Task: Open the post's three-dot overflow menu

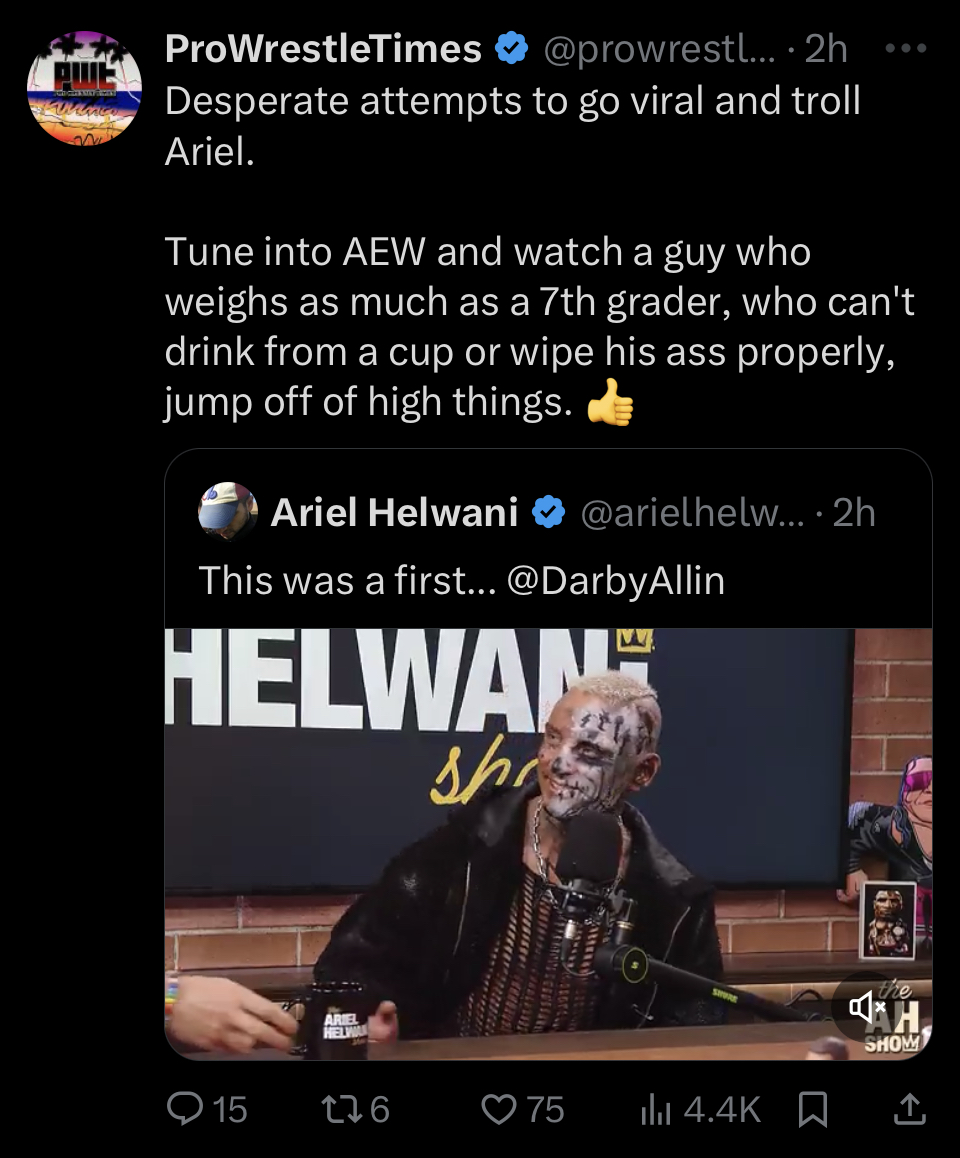Action: click(905, 48)
